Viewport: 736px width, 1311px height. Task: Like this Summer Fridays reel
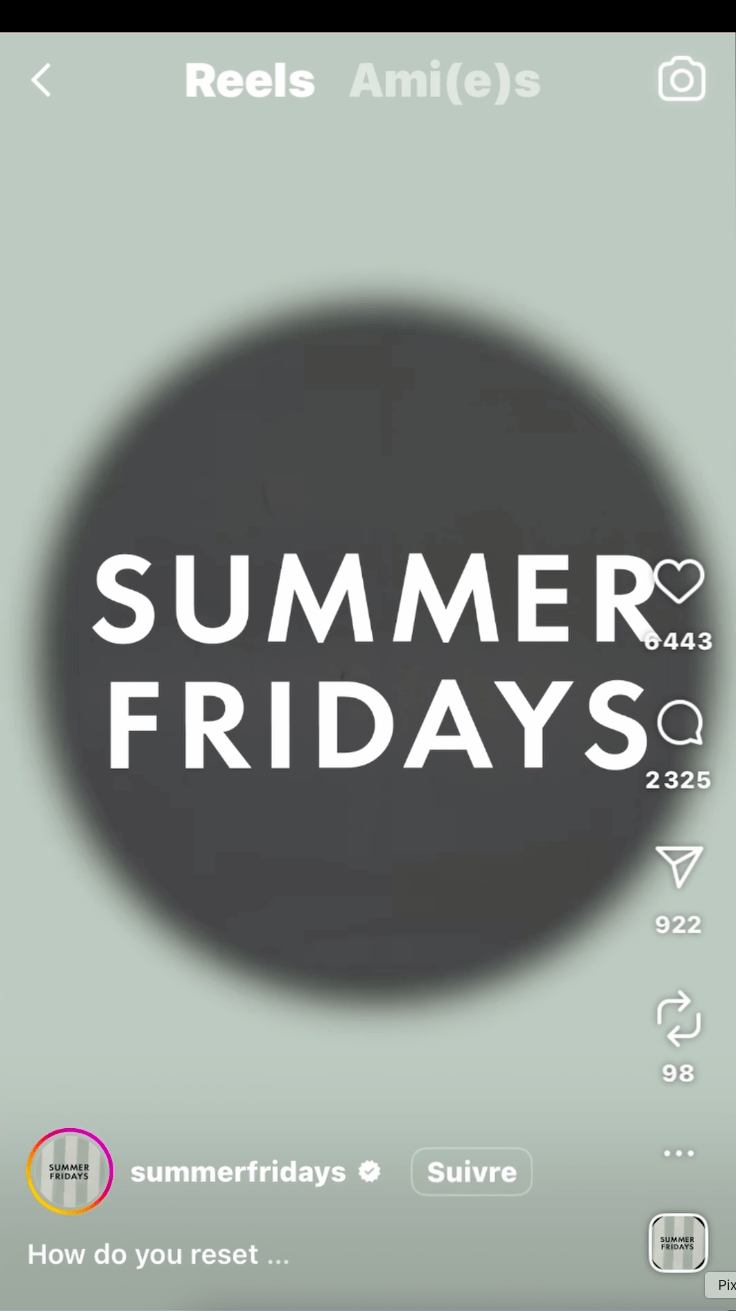click(x=679, y=581)
